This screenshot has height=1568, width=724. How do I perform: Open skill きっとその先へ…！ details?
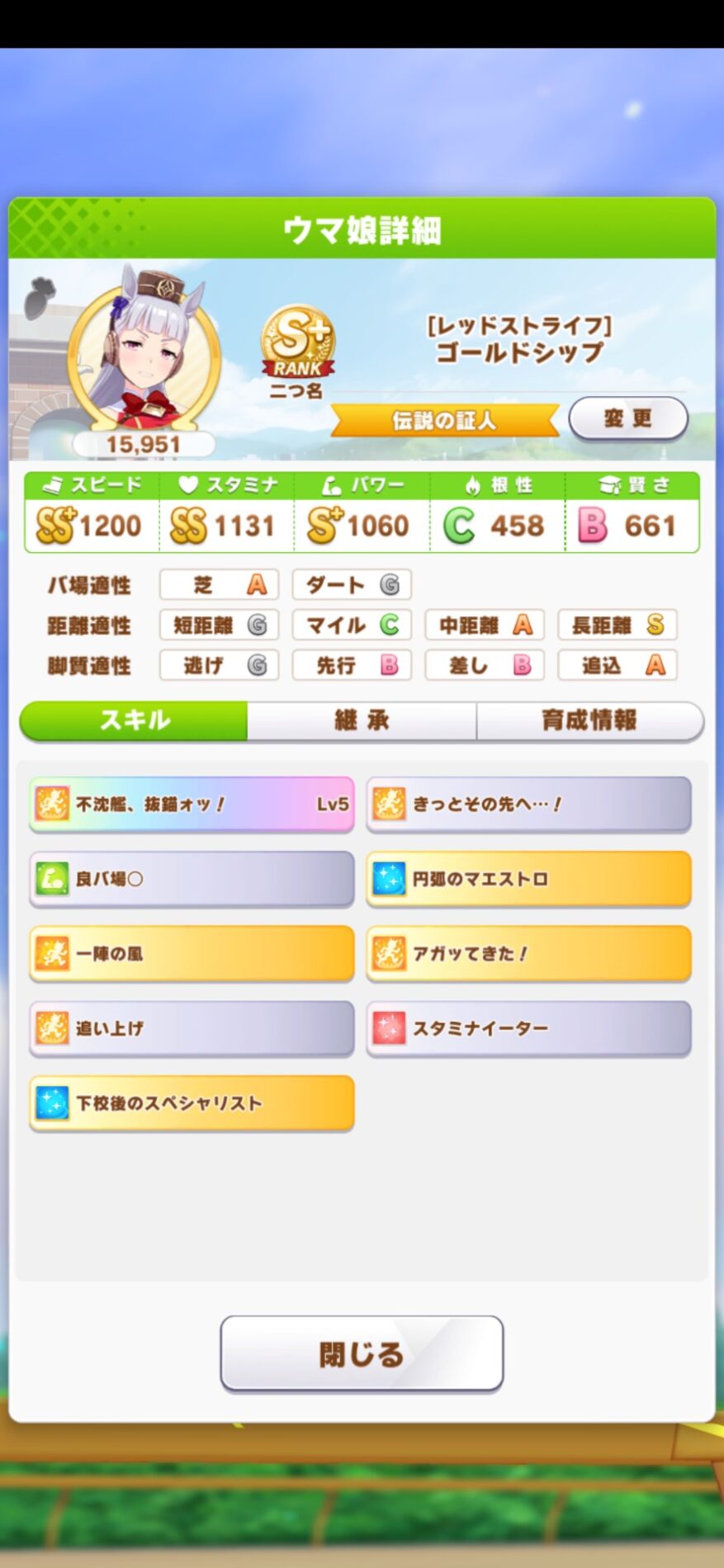point(528,804)
